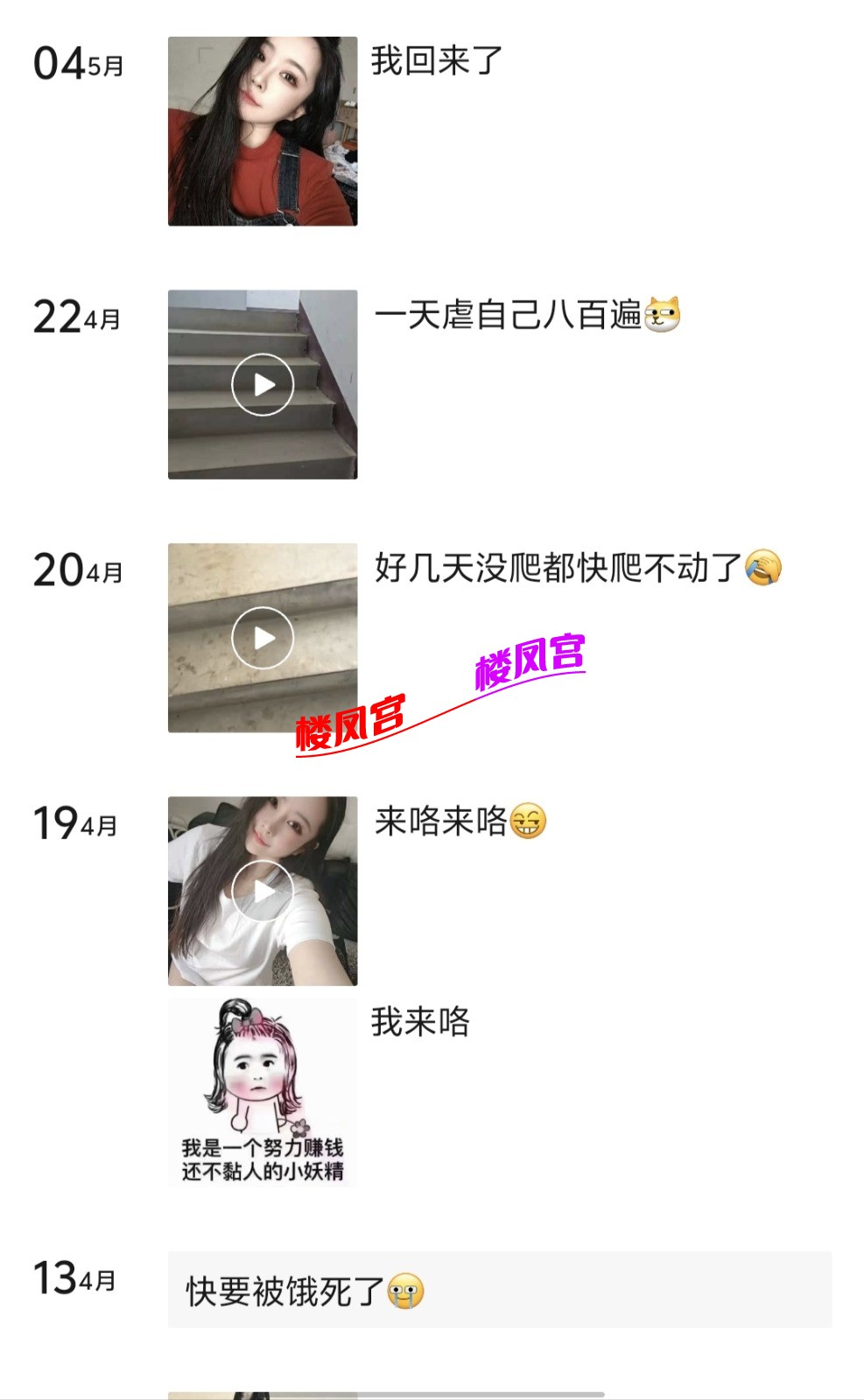Open the 我来咯 cartoon image post
864x1400 pixels.
(x=262, y=1092)
